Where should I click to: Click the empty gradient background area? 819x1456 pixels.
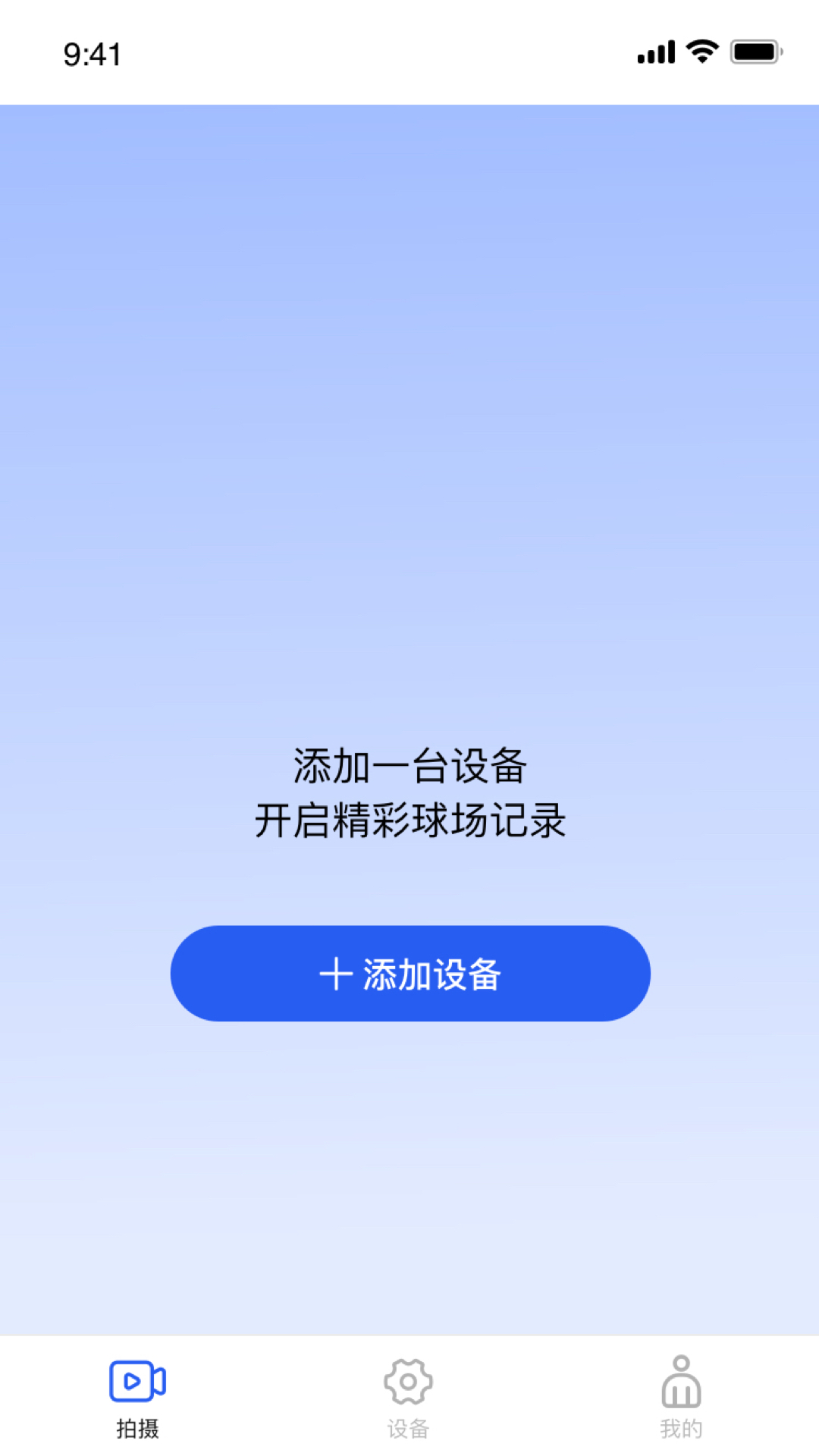409,379
